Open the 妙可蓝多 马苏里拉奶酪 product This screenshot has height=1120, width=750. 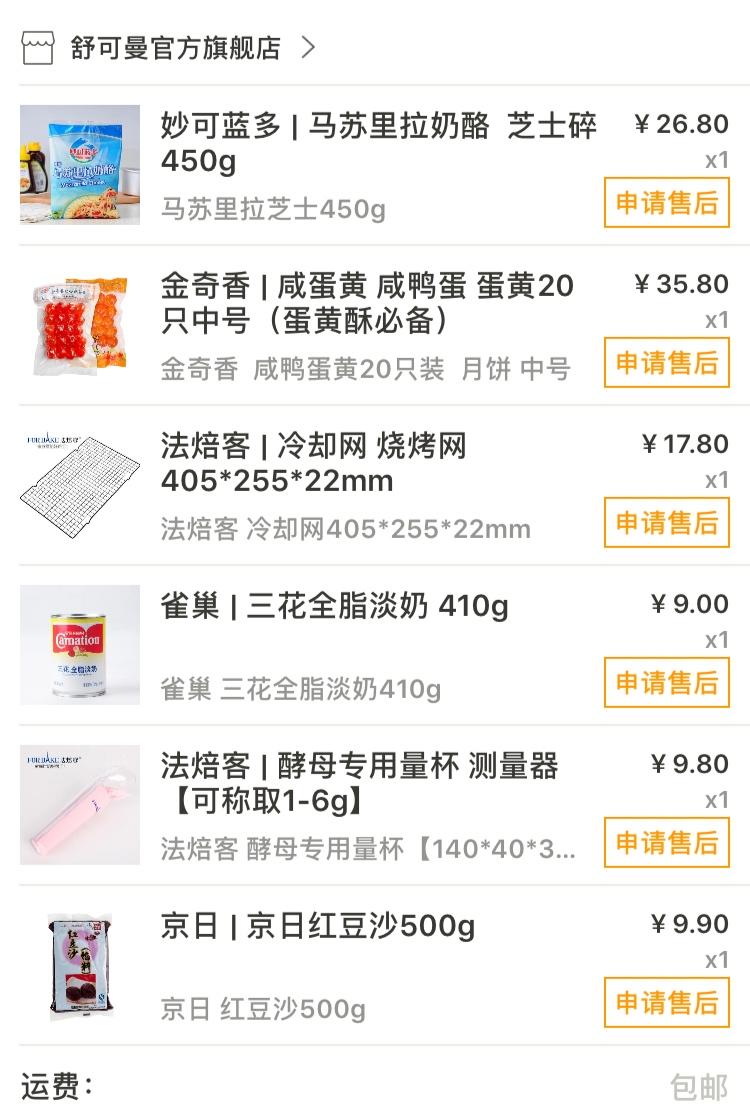point(378,143)
